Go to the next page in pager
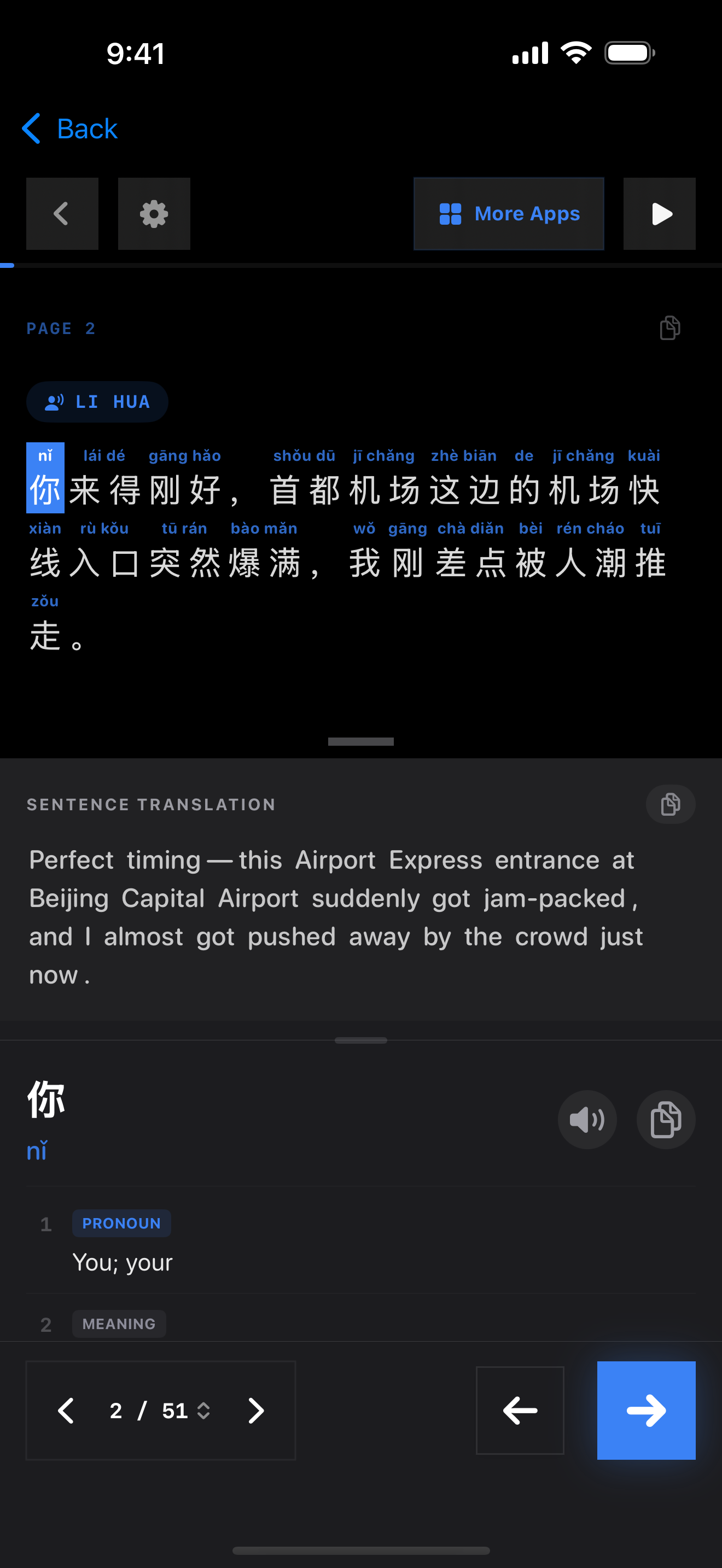Screen dimensions: 722x1568 point(255,1411)
